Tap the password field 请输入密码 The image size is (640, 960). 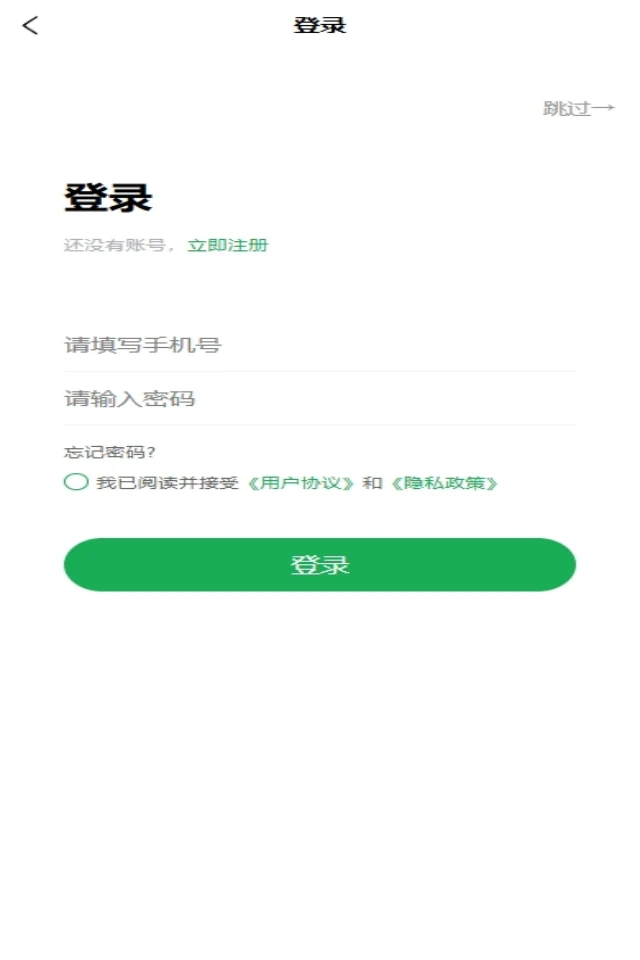(x=320, y=400)
